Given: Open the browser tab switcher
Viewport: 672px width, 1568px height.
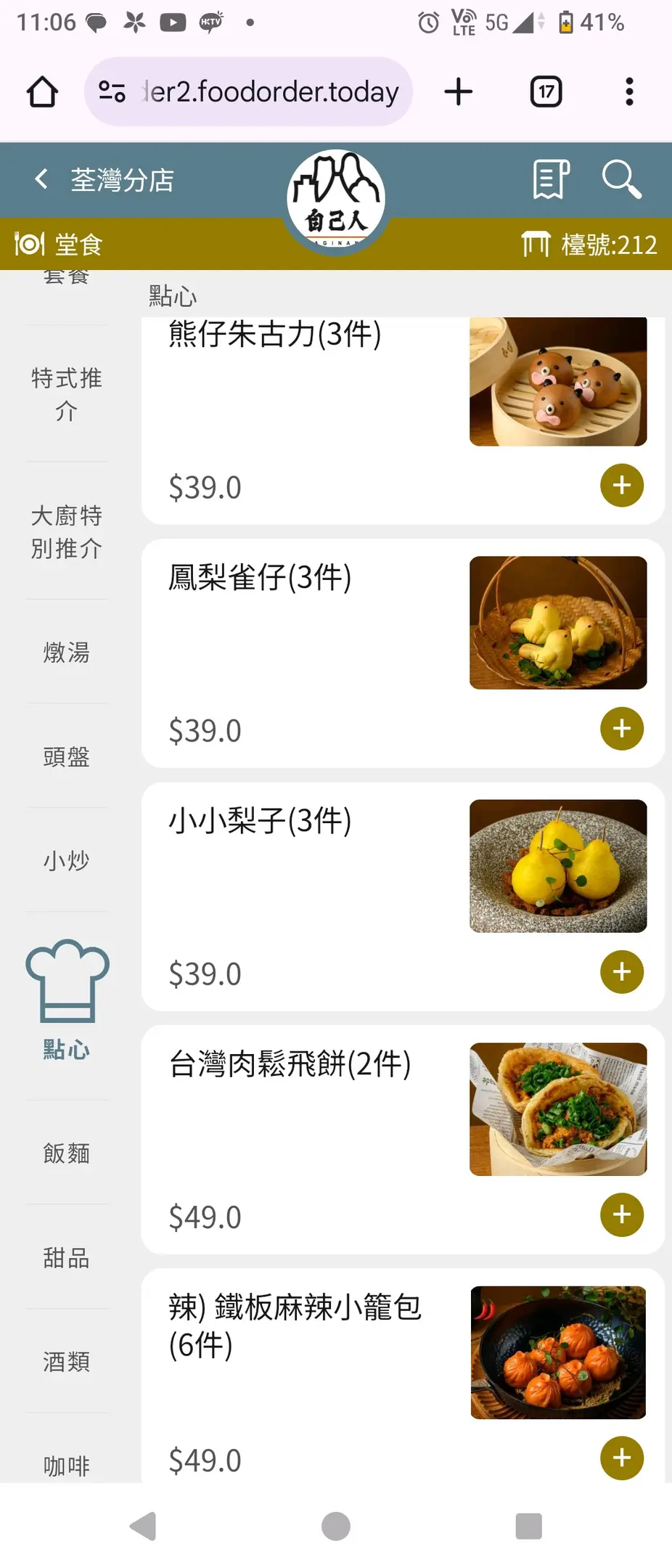Looking at the screenshot, I should pyautogui.click(x=546, y=92).
